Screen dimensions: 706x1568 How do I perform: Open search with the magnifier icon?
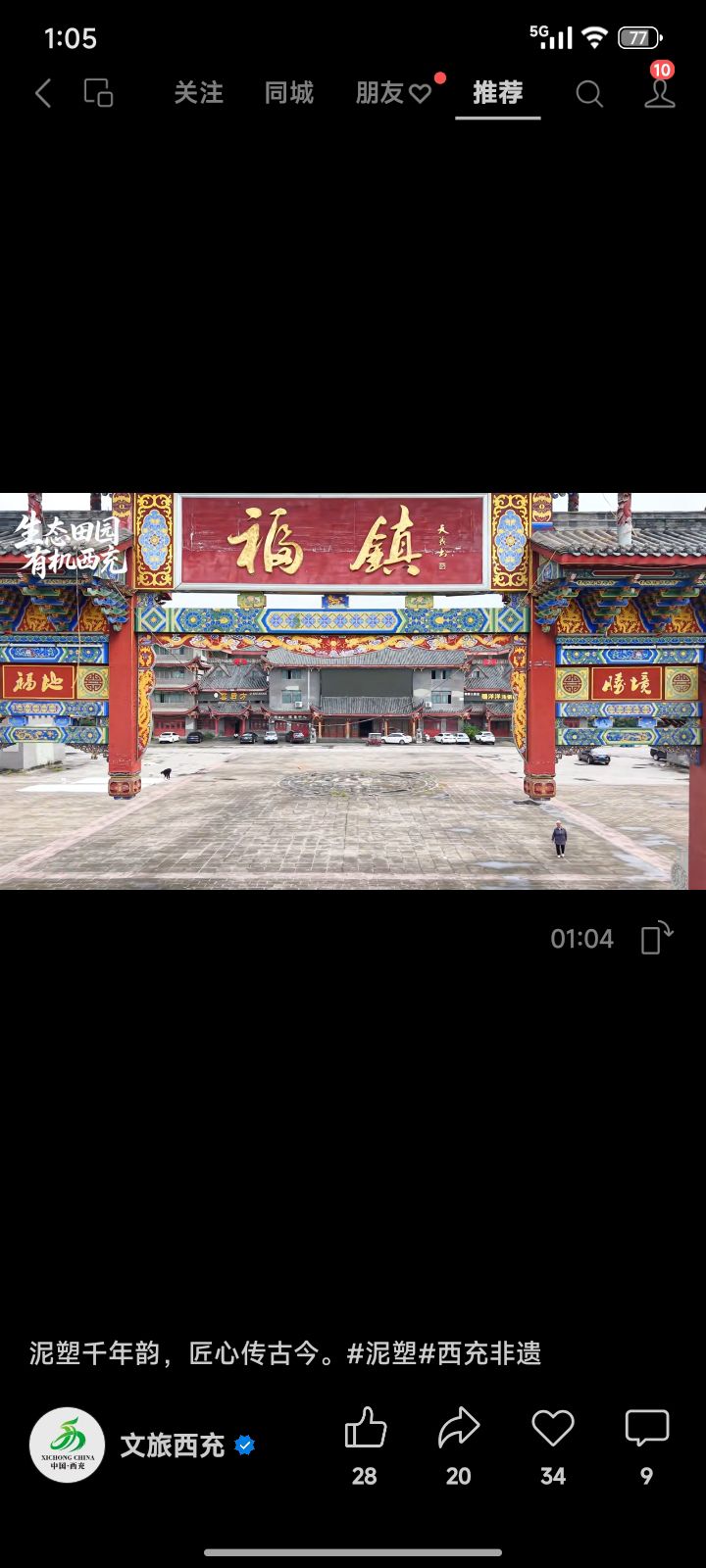(x=588, y=94)
